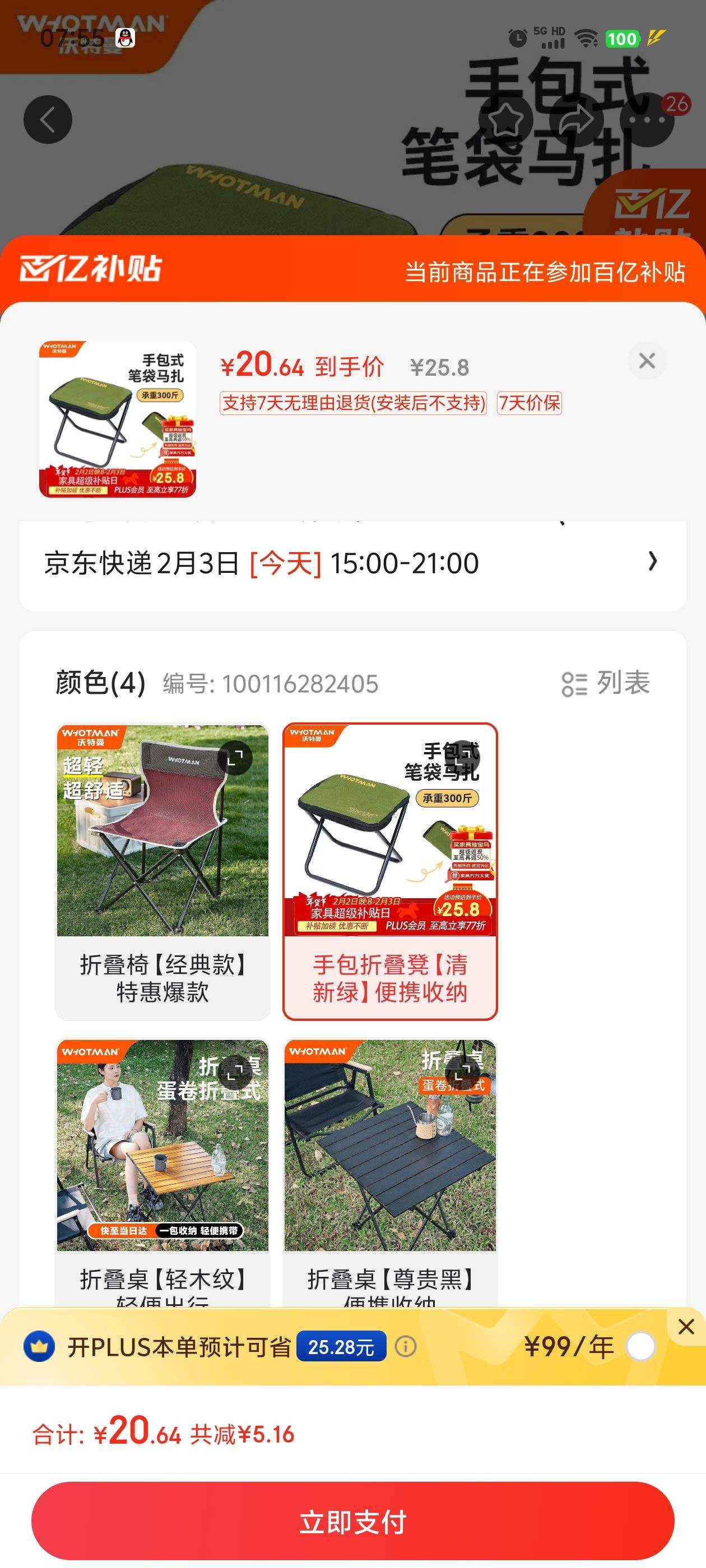The width and height of the screenshot is (706, 1568).
Task: Enlarge the 手包折叠凳【清新绿】 image
Action: (463, 758)
